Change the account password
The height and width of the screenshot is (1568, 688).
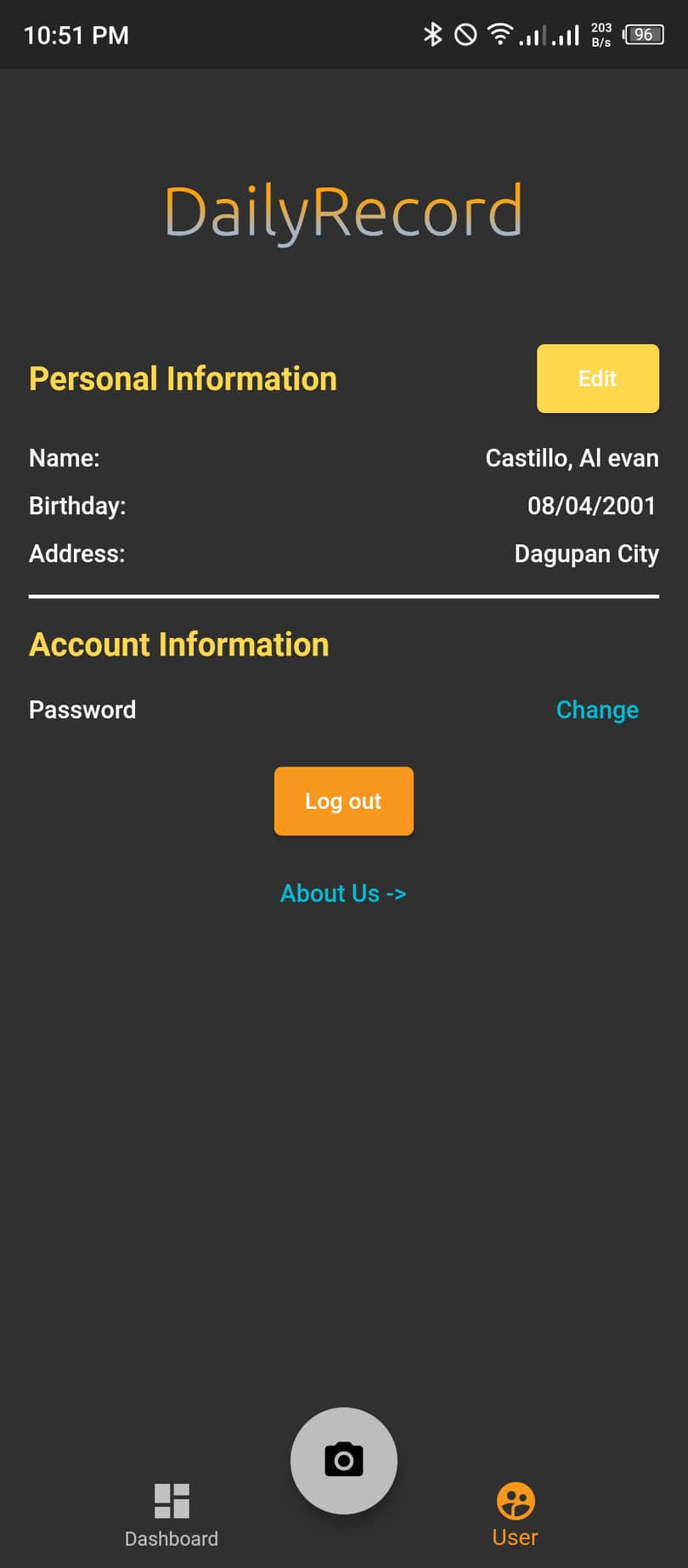[x=597, y=710]
